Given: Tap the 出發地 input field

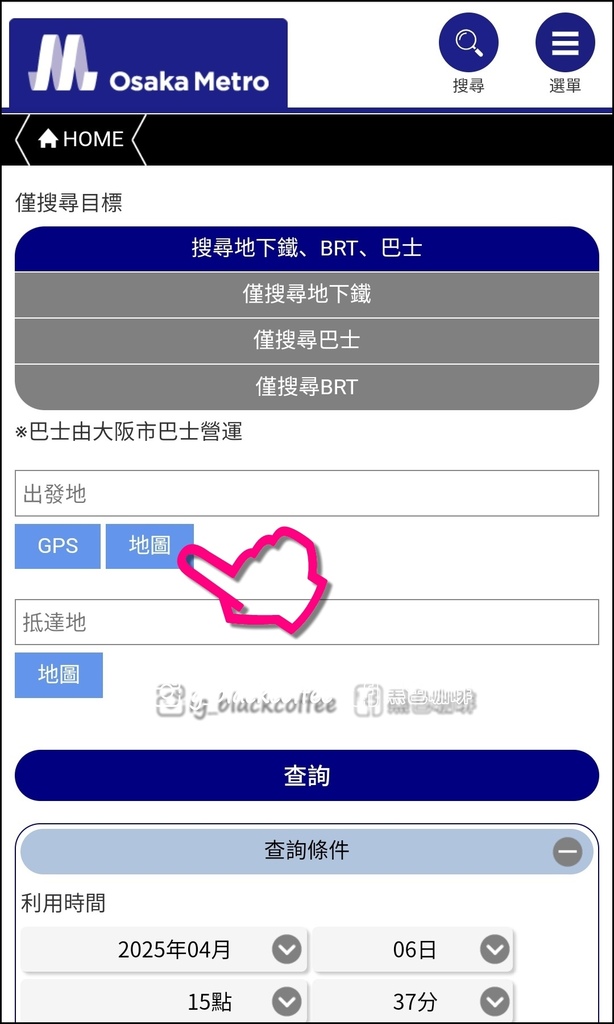Looking at the screenshot, I should pyautogui.click(x=306, y=493).
